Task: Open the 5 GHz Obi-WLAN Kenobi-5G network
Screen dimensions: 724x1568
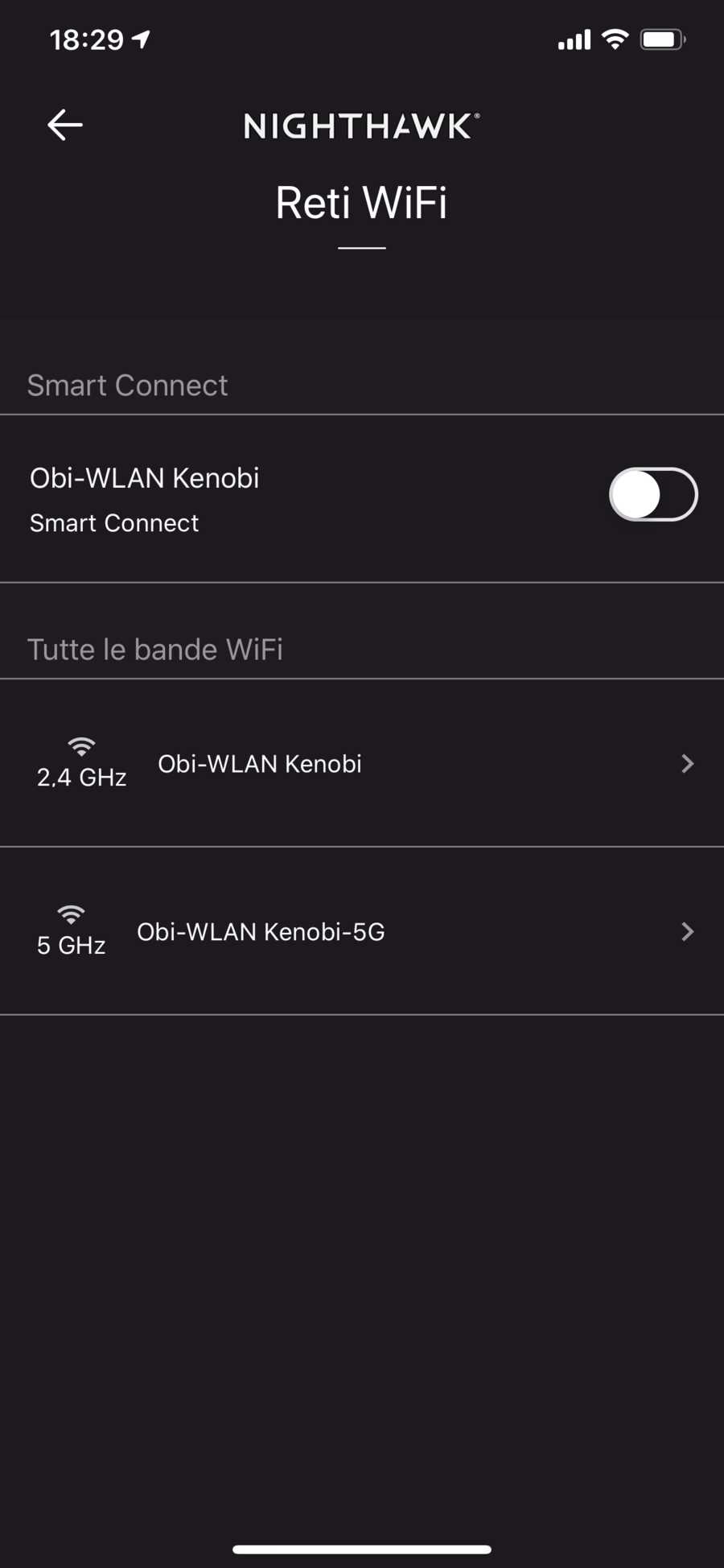Action: [362, 931]
